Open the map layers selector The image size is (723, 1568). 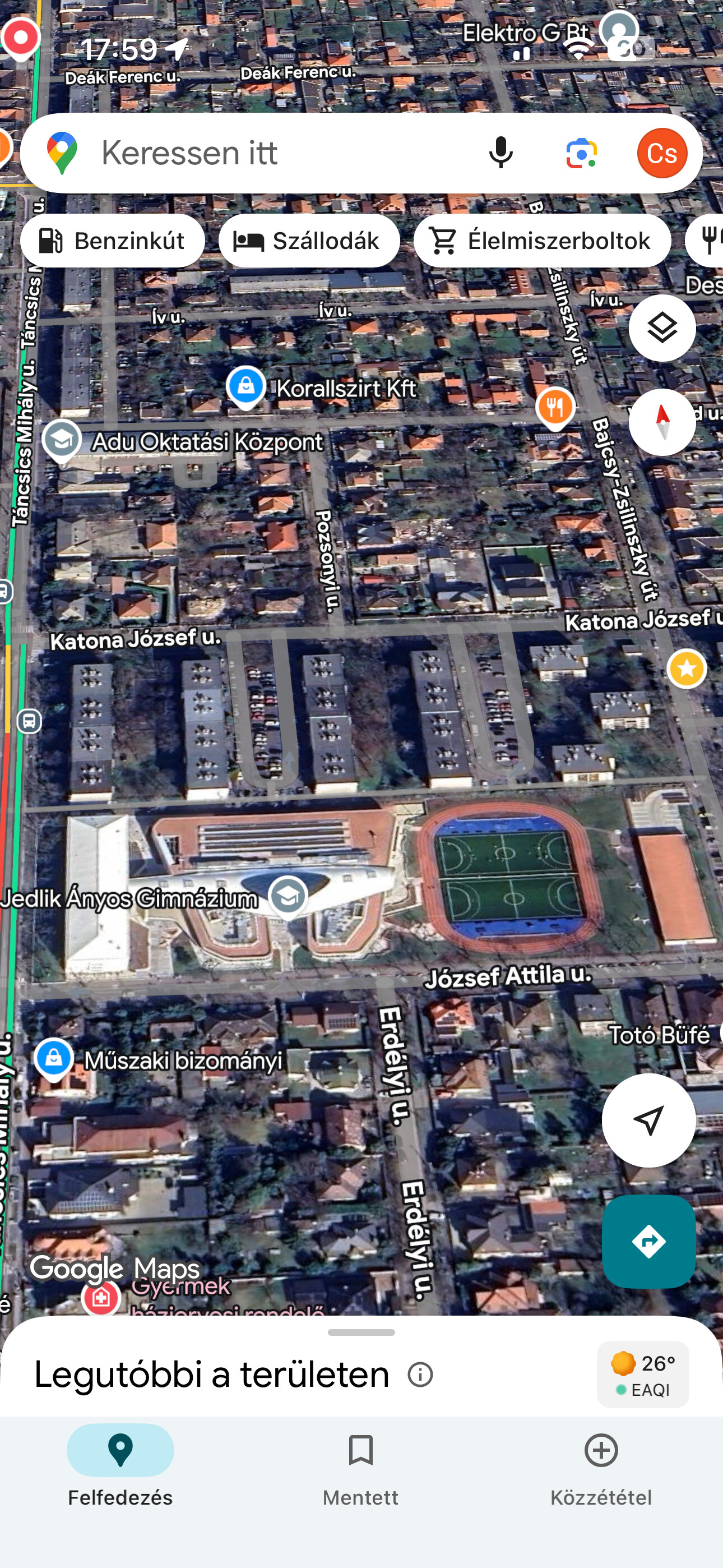(x=661, y=328)
